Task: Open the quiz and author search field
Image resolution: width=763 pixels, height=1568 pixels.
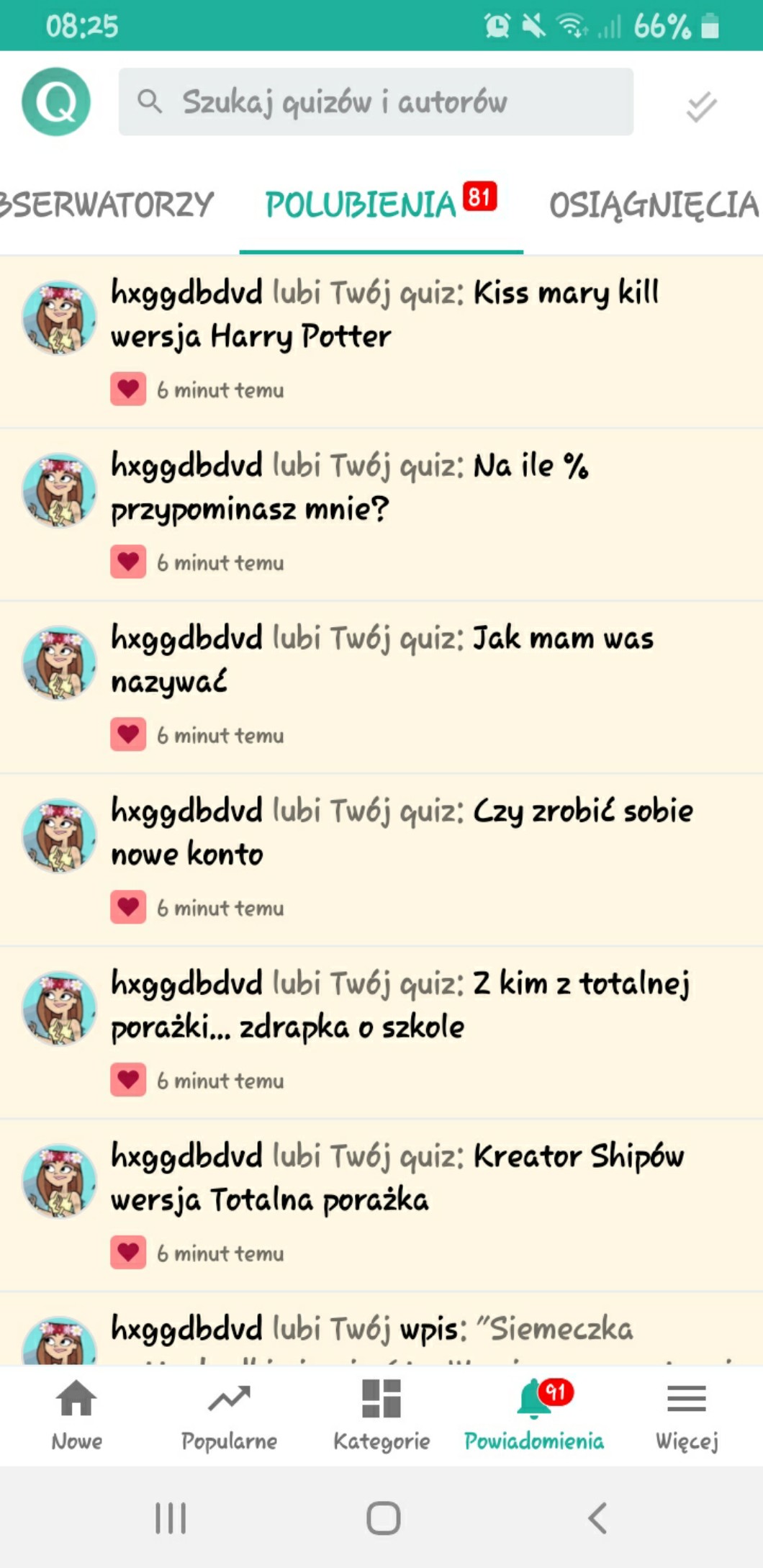Action: pyautogui.click(x=376, y=102)
